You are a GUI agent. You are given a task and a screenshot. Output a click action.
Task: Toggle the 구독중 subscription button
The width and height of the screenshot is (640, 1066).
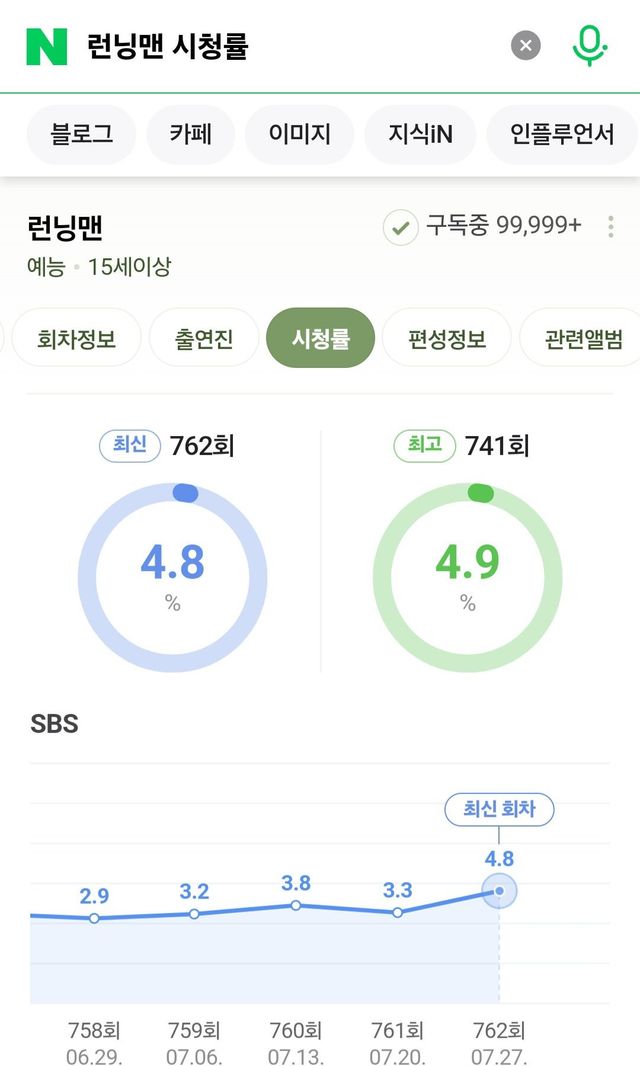tap(483, 227)
